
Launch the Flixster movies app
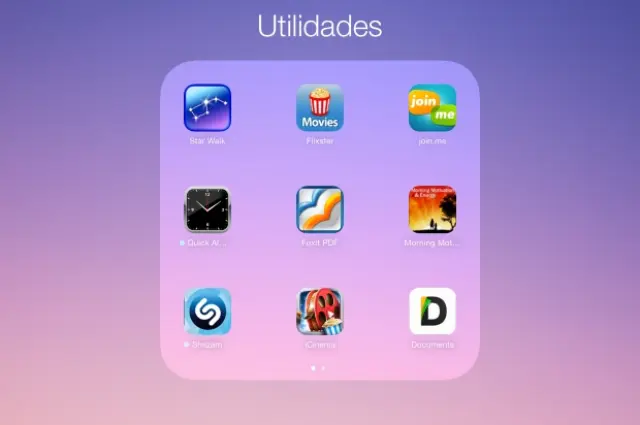[320, 108]
